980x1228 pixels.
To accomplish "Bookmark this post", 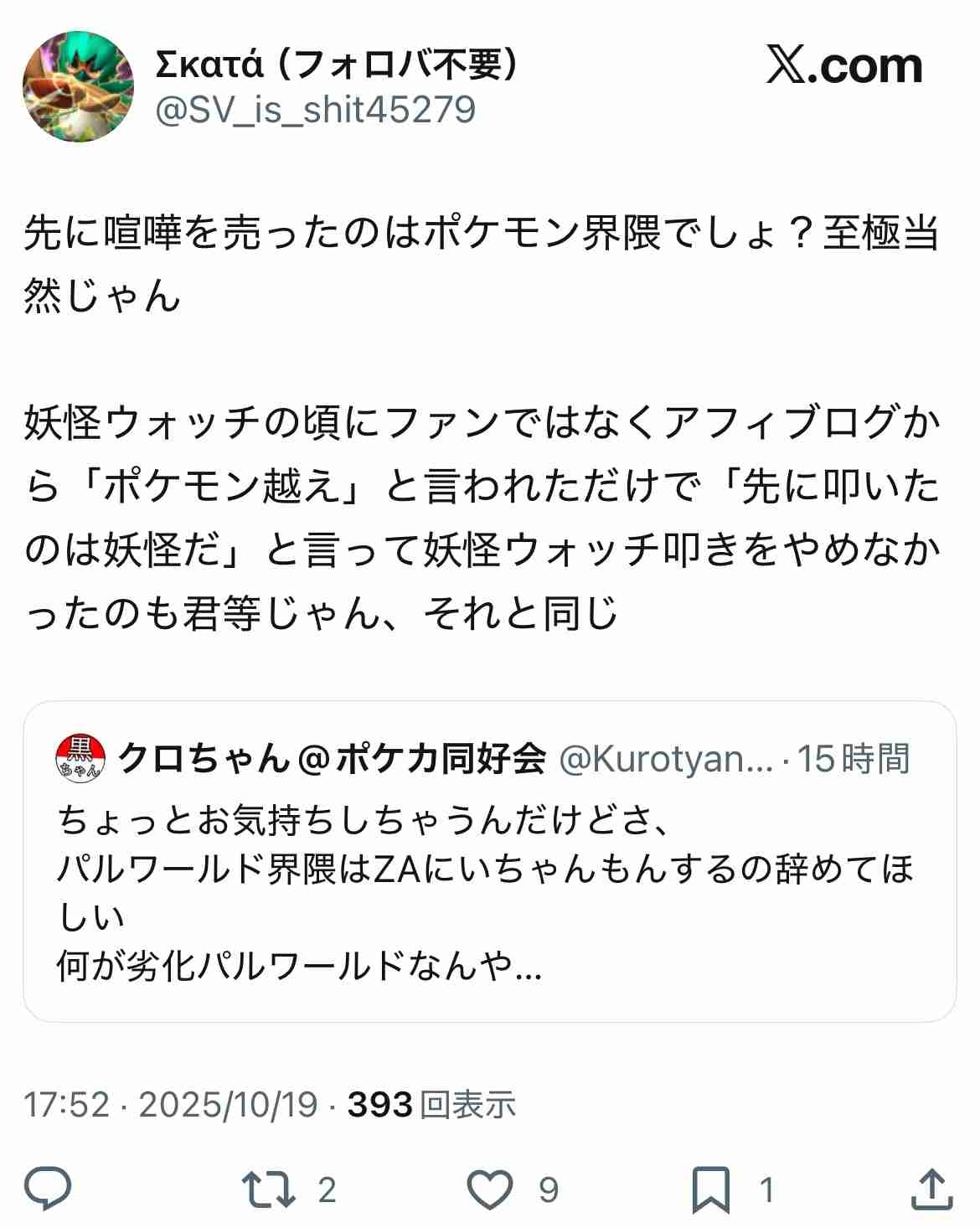I will pyautogui.click(x=710, y=1189).
